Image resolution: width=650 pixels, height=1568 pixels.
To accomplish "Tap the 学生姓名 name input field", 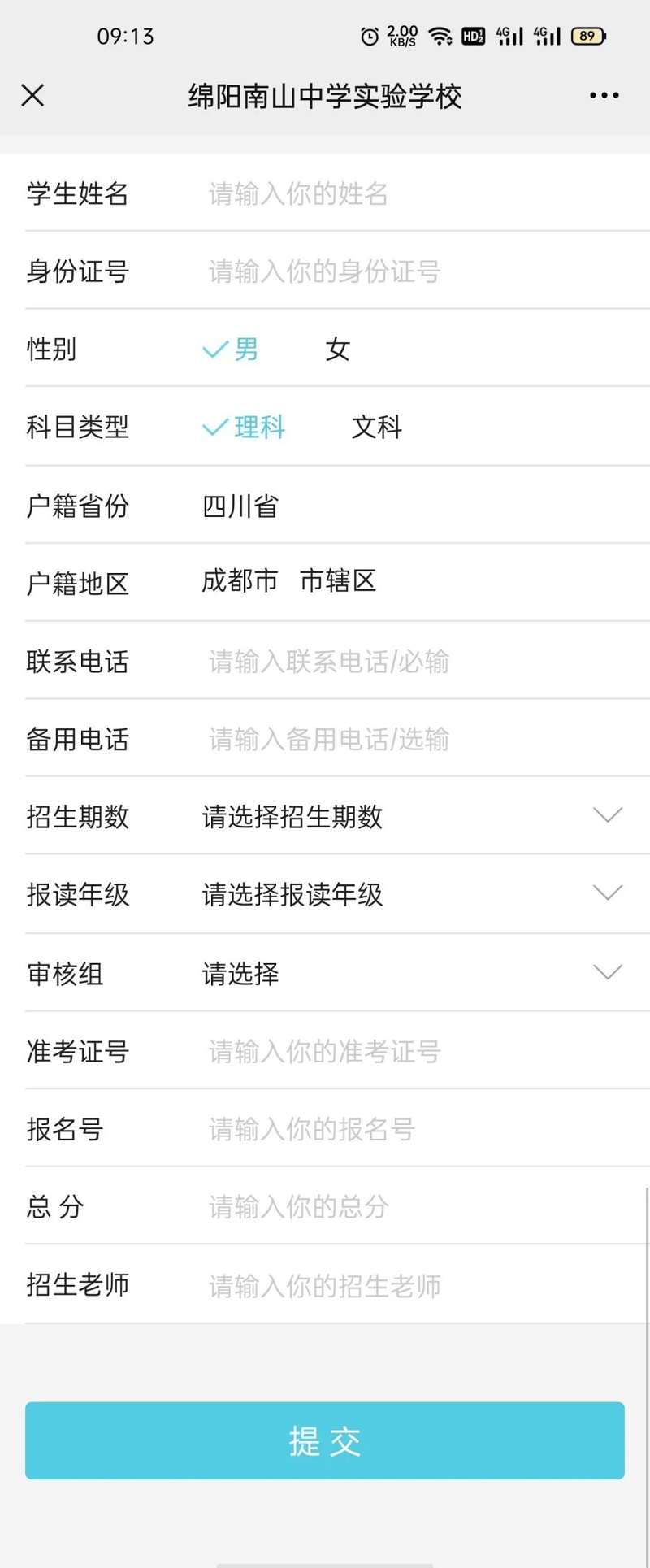I will pyautogui.click(x=406, y=194).
